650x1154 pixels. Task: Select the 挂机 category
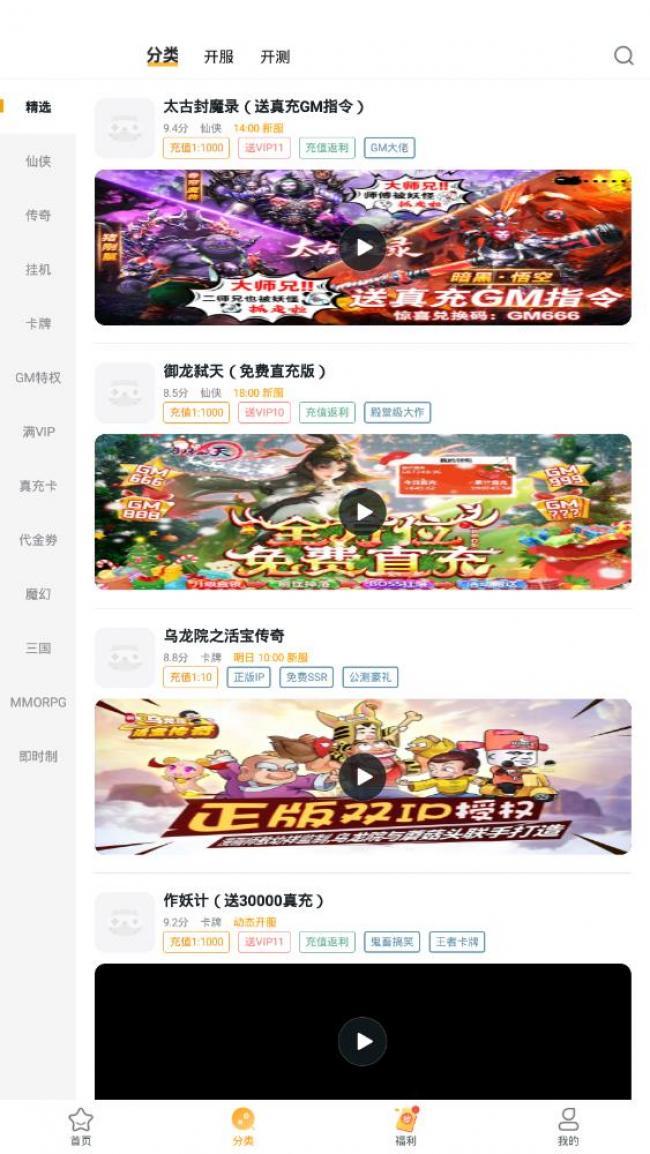pos(38,269)
